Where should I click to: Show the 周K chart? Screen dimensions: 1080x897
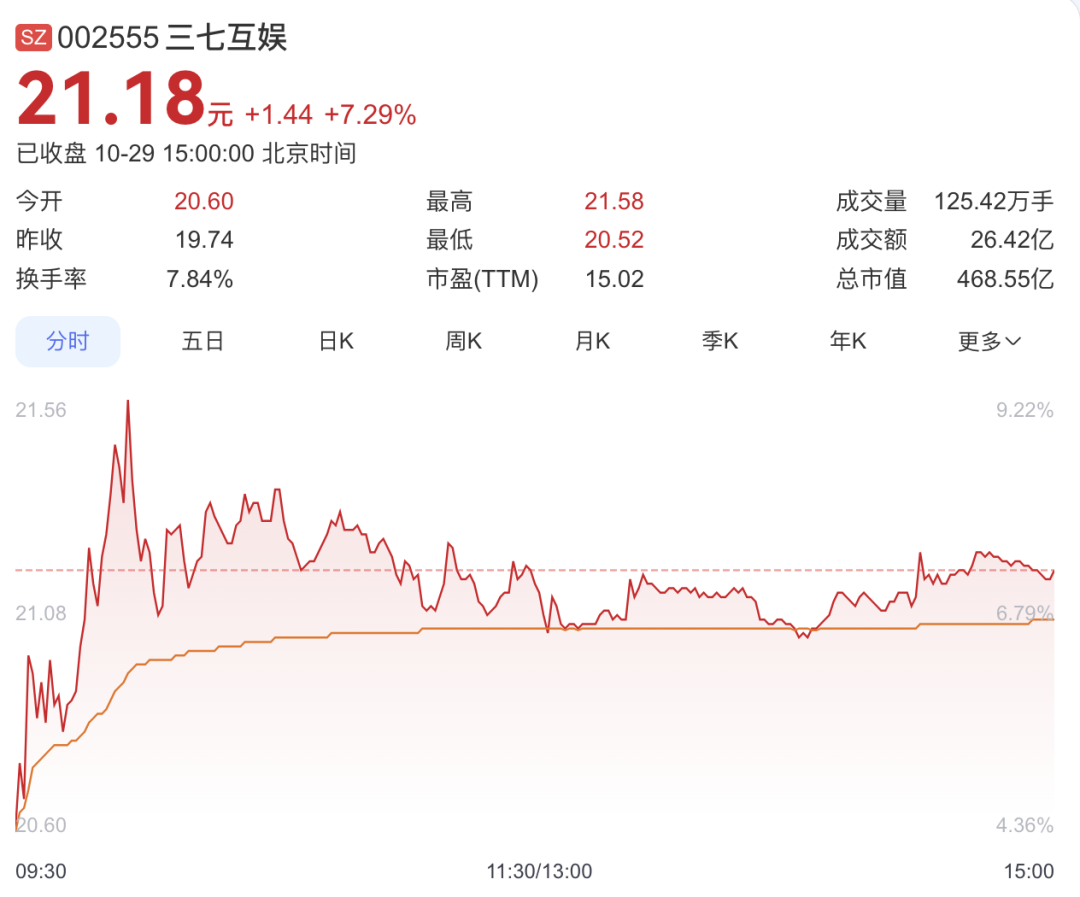click(x=463, y=342)
